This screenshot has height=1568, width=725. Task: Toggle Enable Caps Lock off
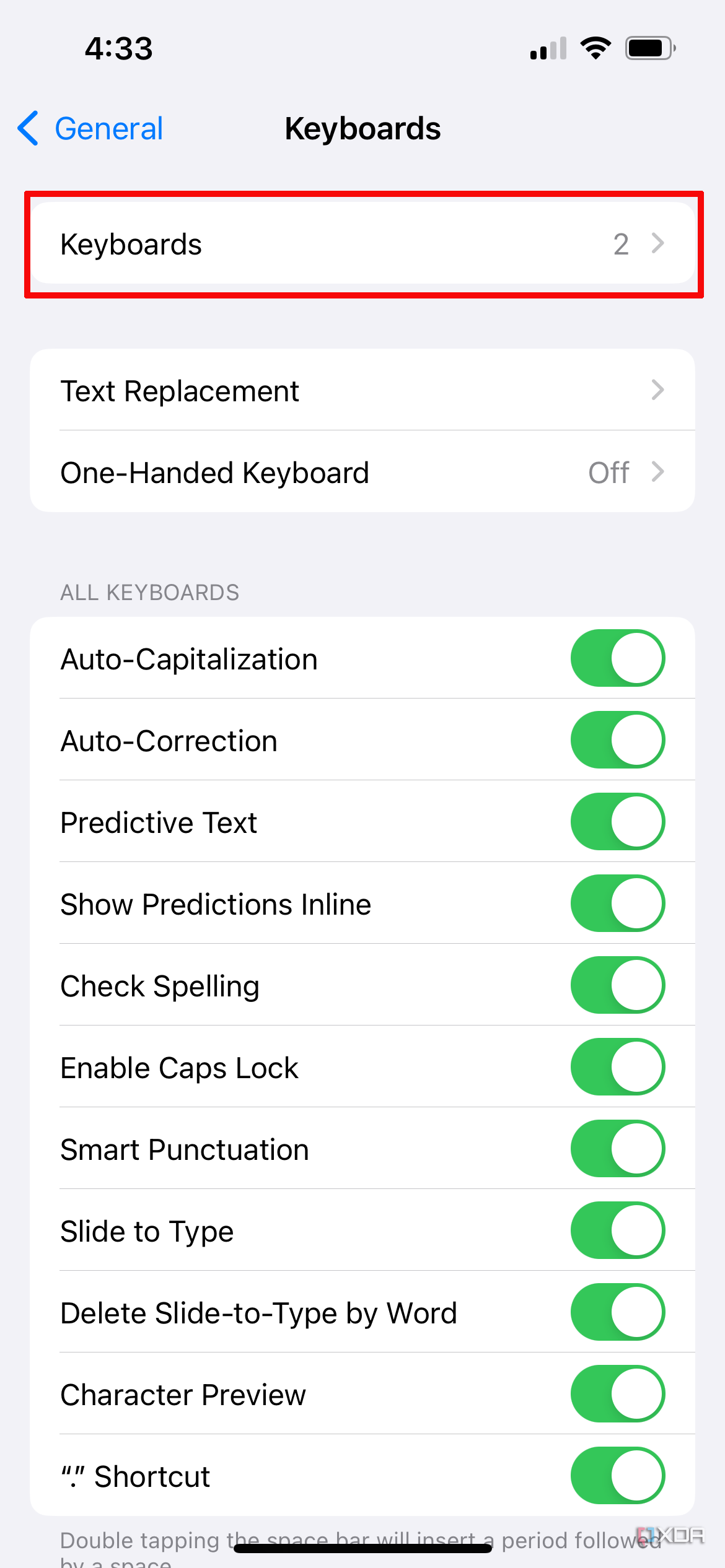pos(617,1066)
